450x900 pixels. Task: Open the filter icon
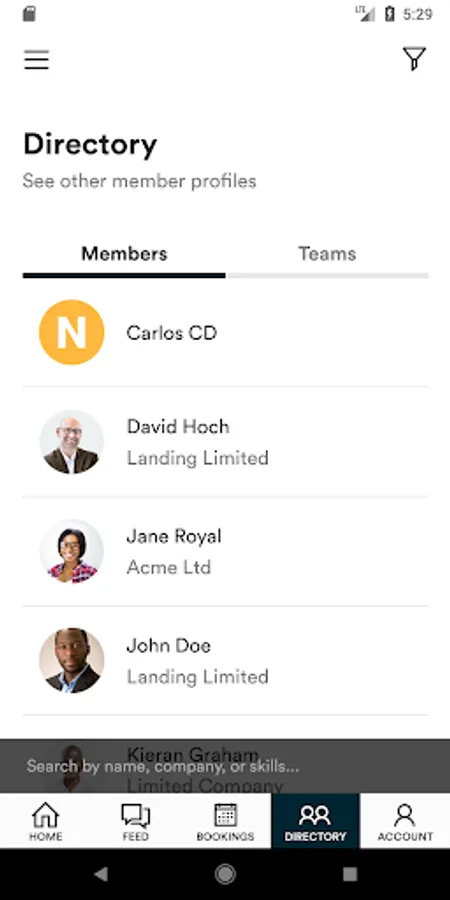click(x=414, y=59)
